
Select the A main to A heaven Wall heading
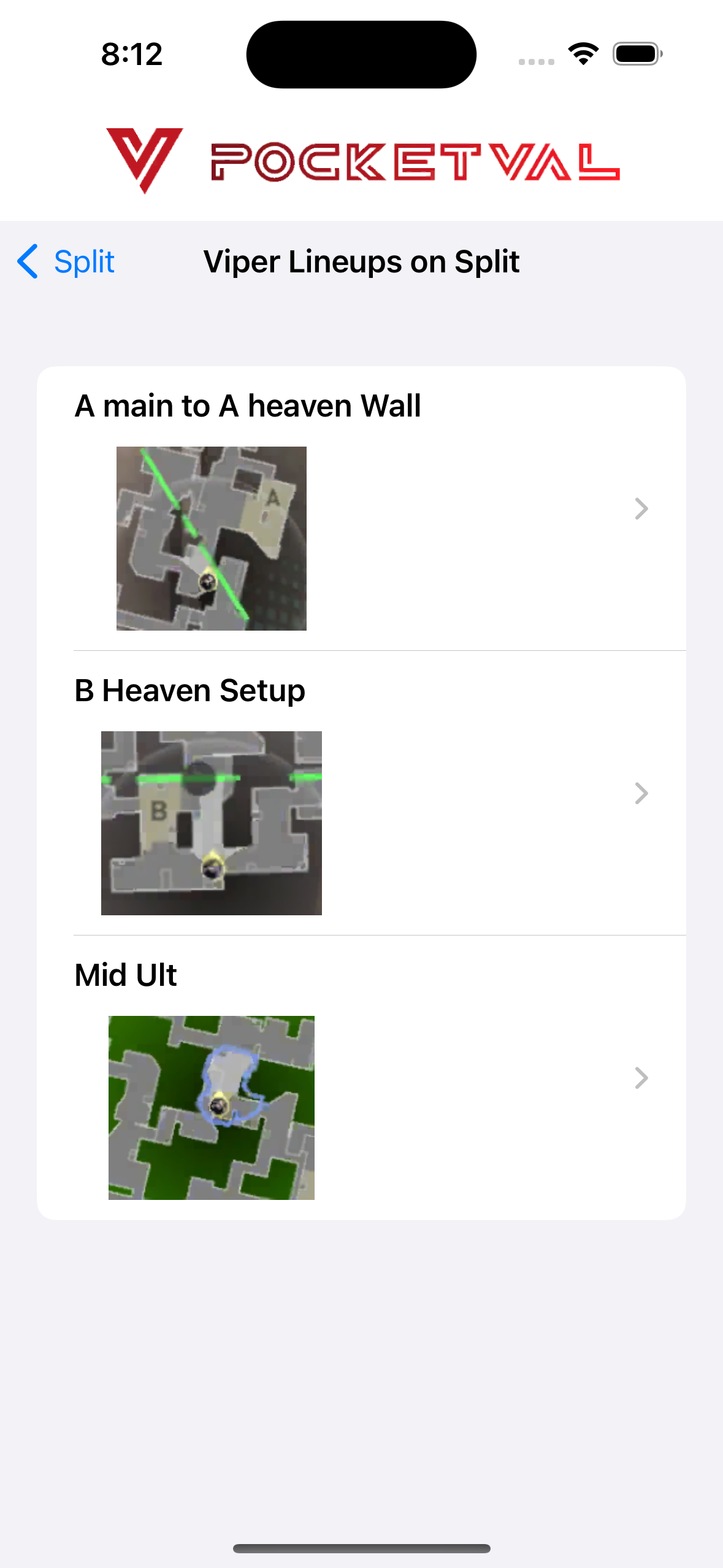(247, 405)
